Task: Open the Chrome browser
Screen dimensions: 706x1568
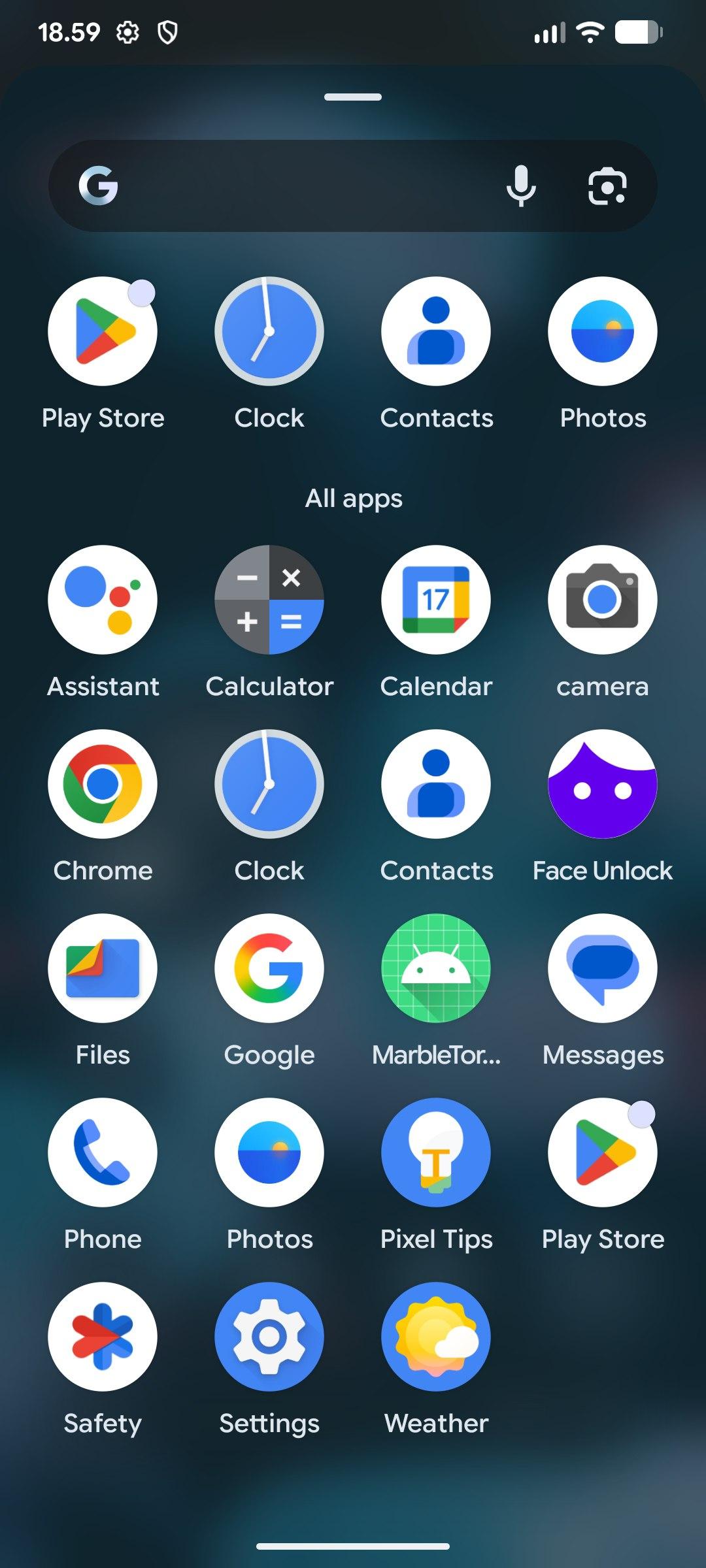Action: point(103,784)
